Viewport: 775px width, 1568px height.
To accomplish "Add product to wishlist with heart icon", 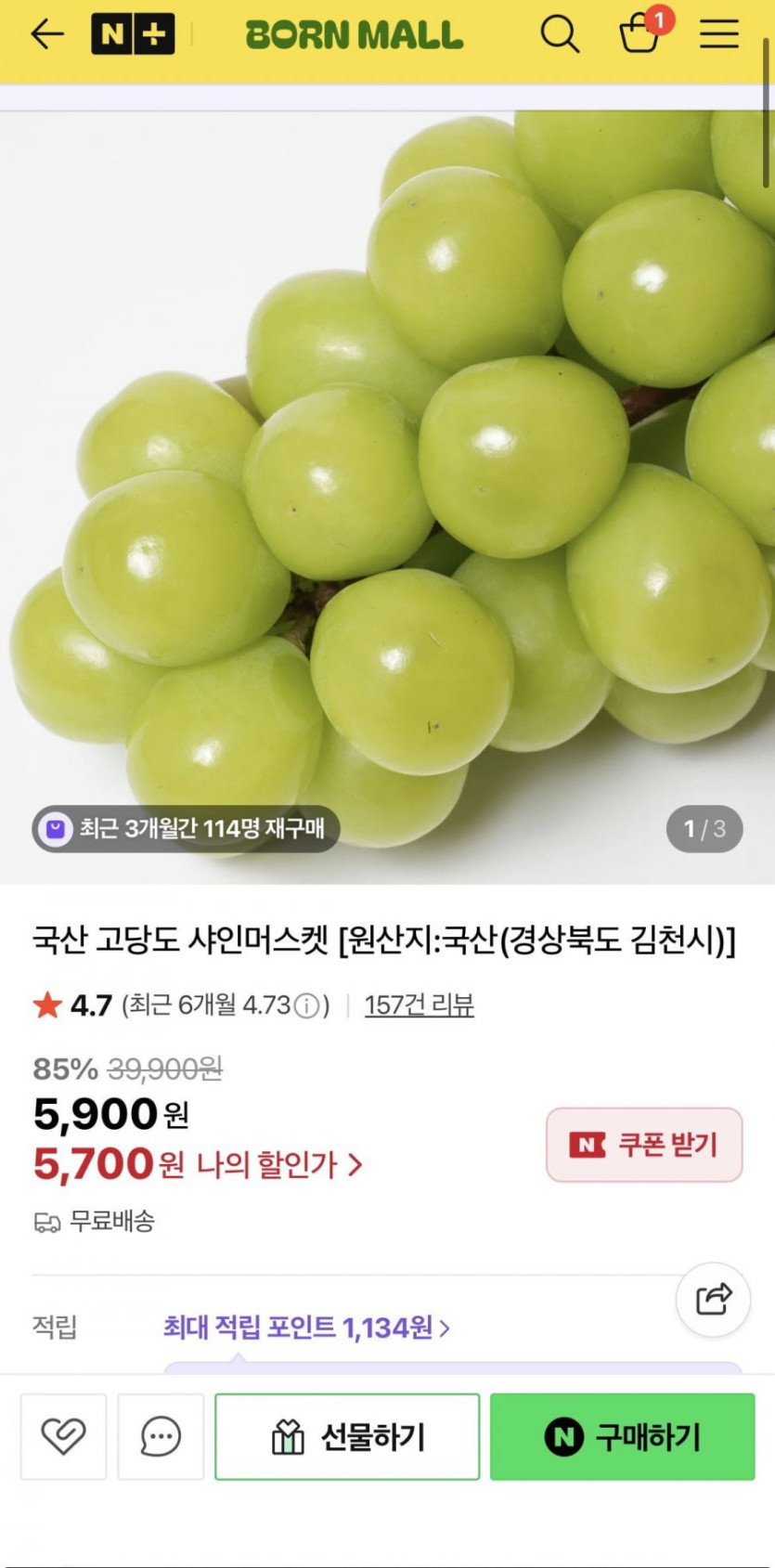I will coord(63,1436).
